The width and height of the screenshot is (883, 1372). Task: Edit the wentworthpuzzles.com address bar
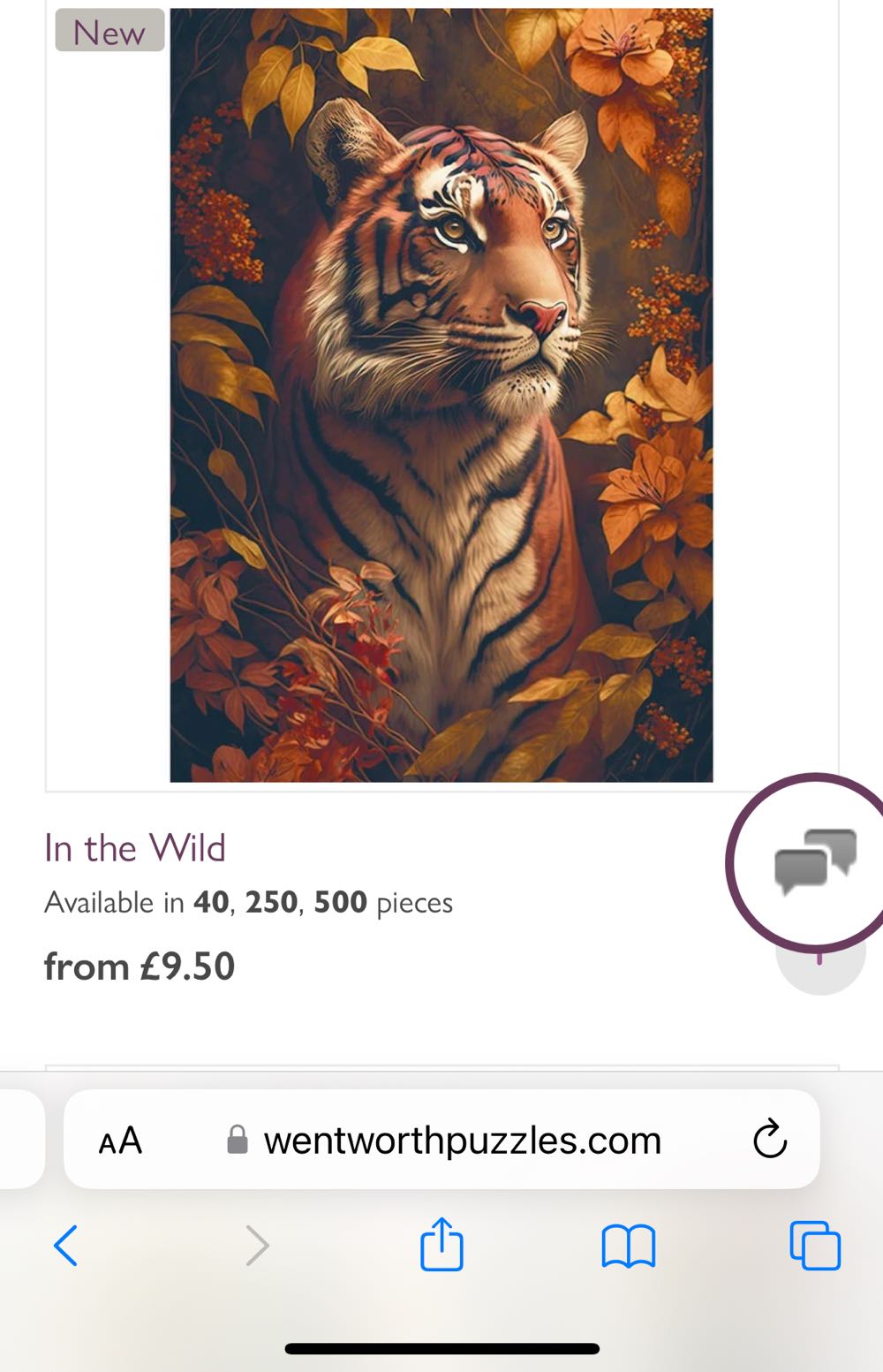462,1141
